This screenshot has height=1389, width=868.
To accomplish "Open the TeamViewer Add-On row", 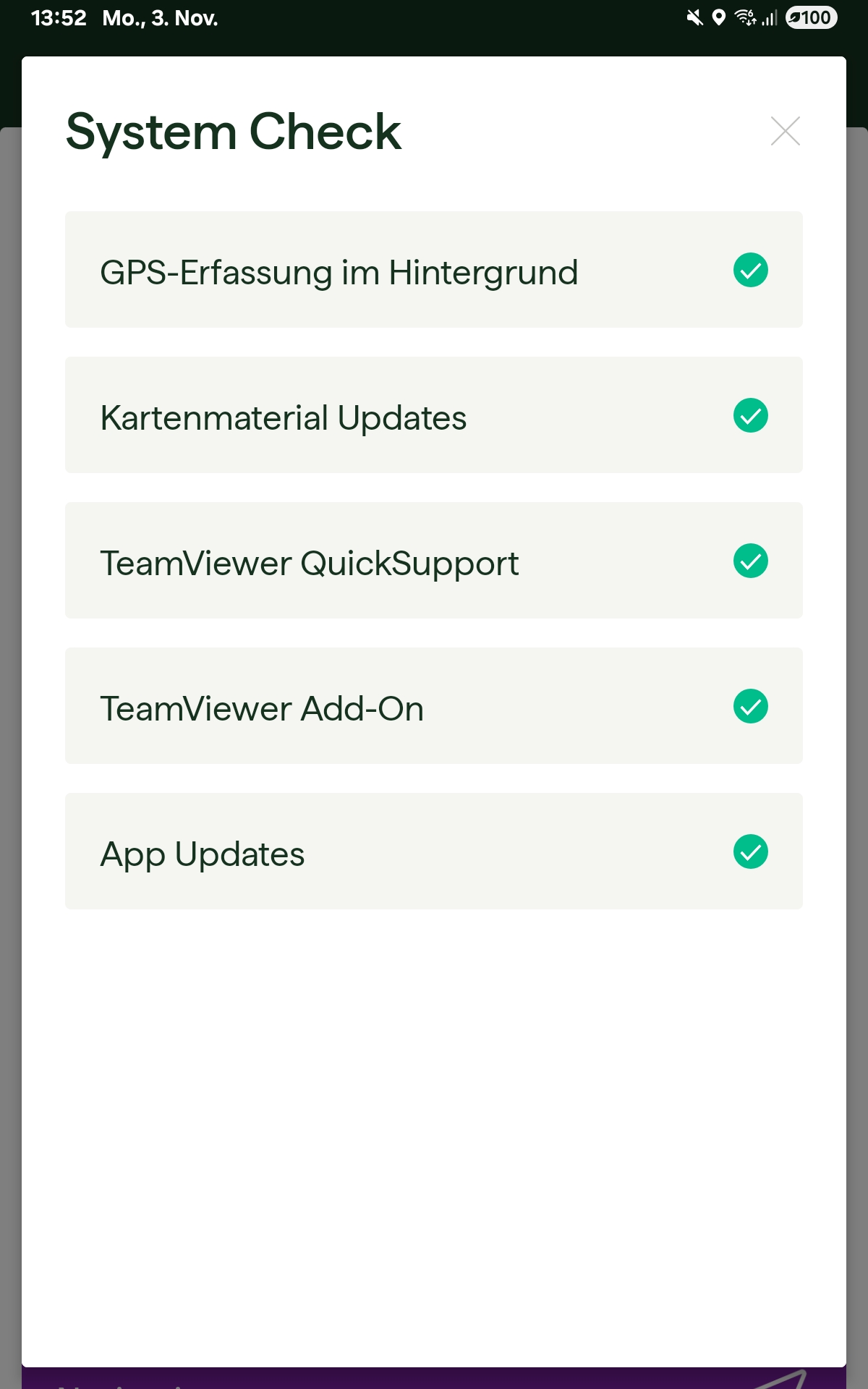I will pyautogui.click(x=433, y=706).
